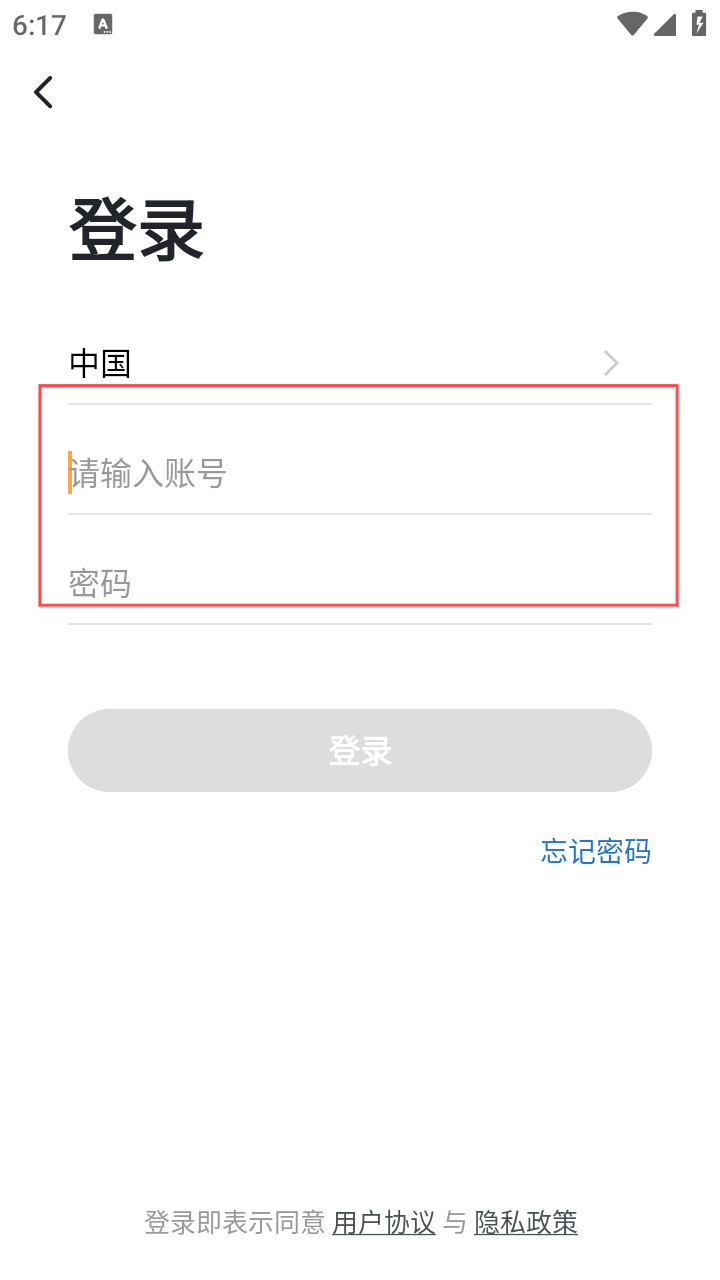Read the 用户协议 user agreement
The height and width of the screenshot is (1280, 720).
click(384, 1222)
